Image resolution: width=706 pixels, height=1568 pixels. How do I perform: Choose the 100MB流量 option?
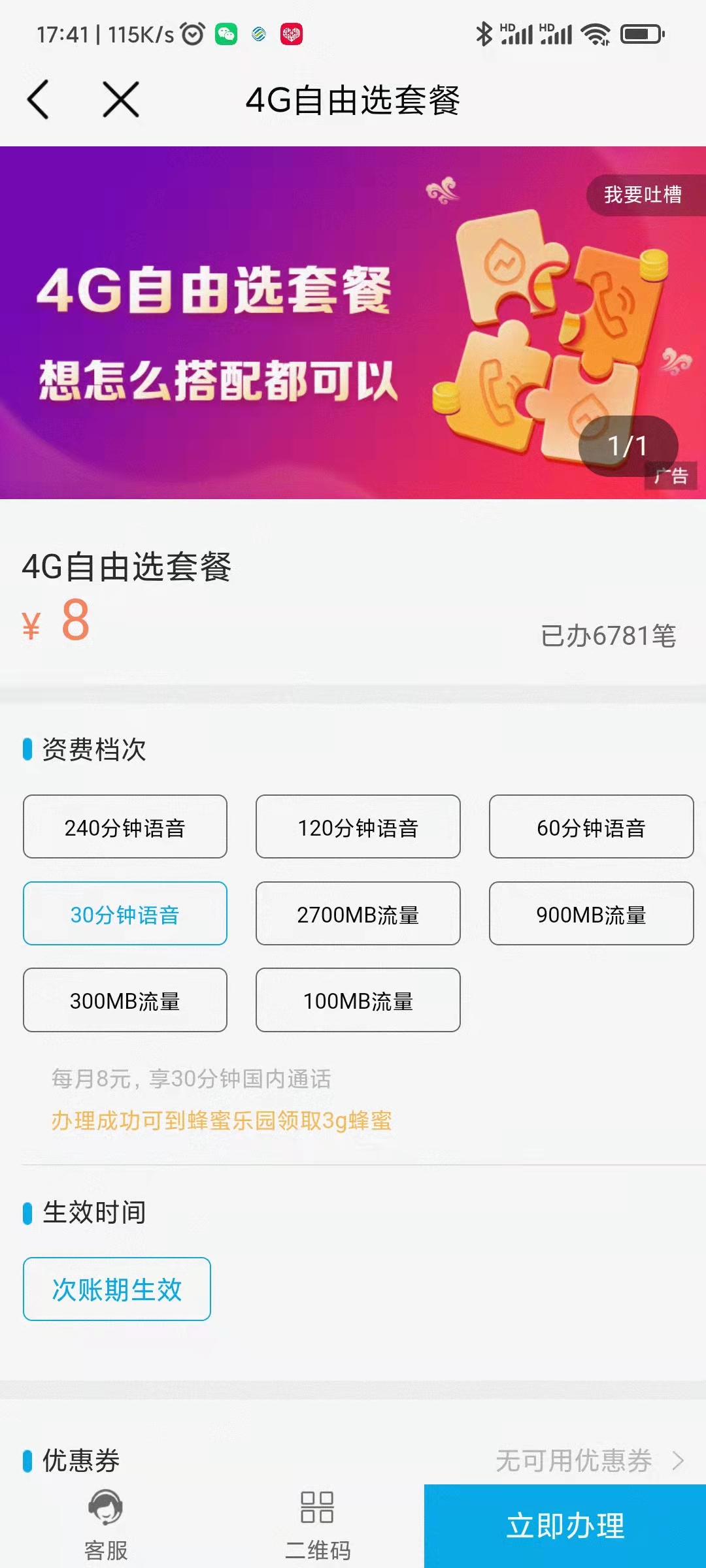point(358,1000)
